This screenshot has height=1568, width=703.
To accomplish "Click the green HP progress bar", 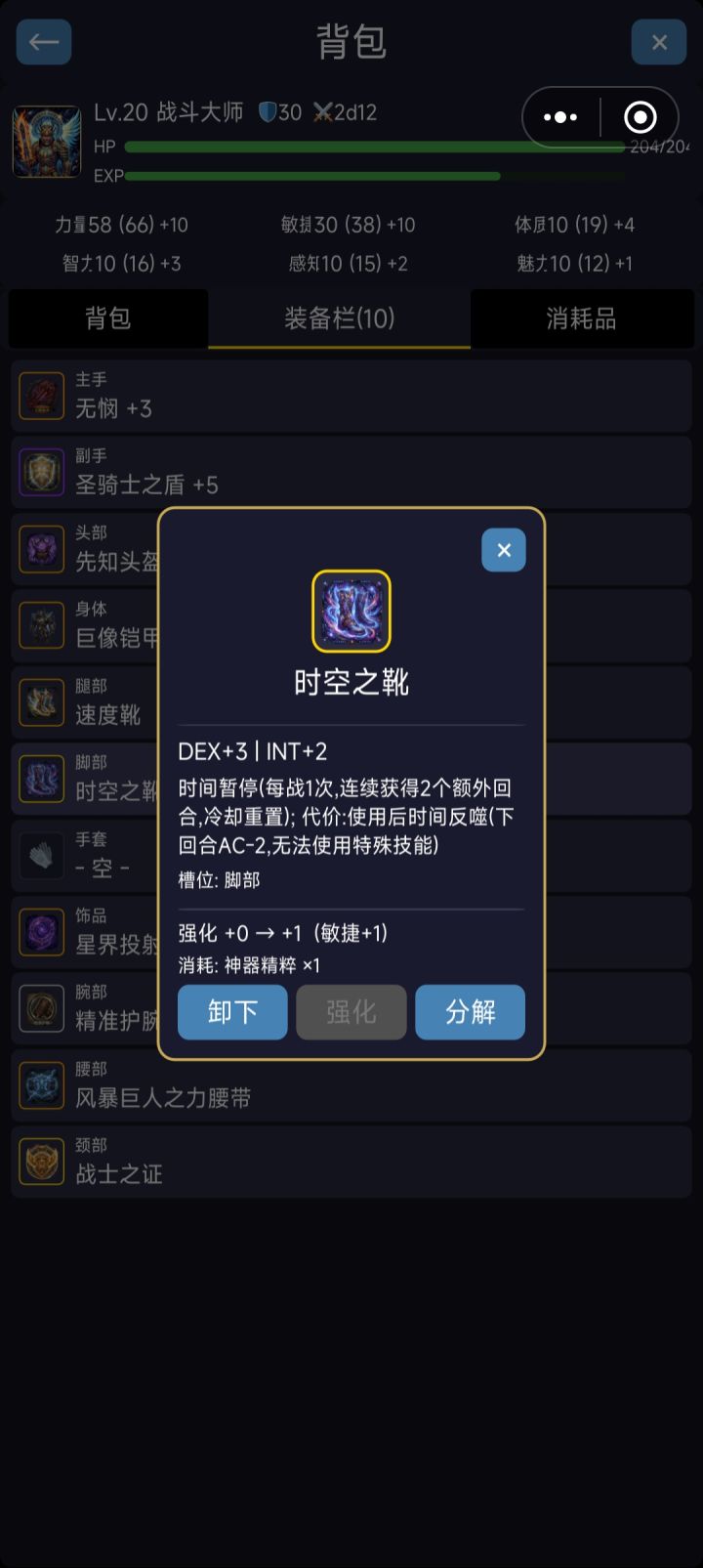I will (x=381, y=148).
